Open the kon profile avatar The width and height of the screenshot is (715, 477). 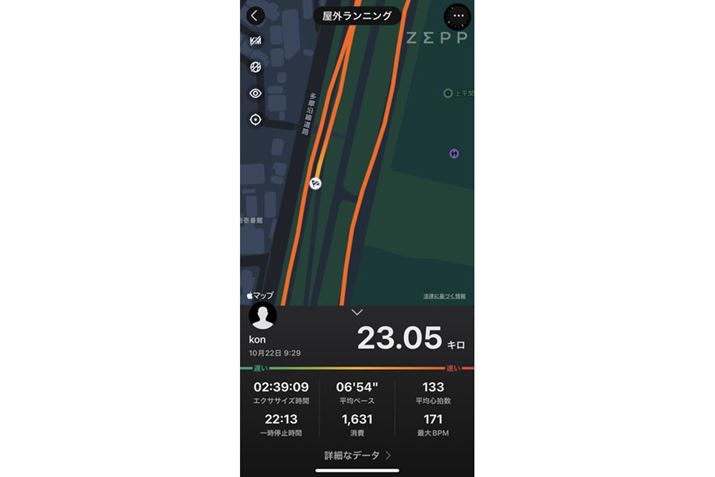[262, 317]
